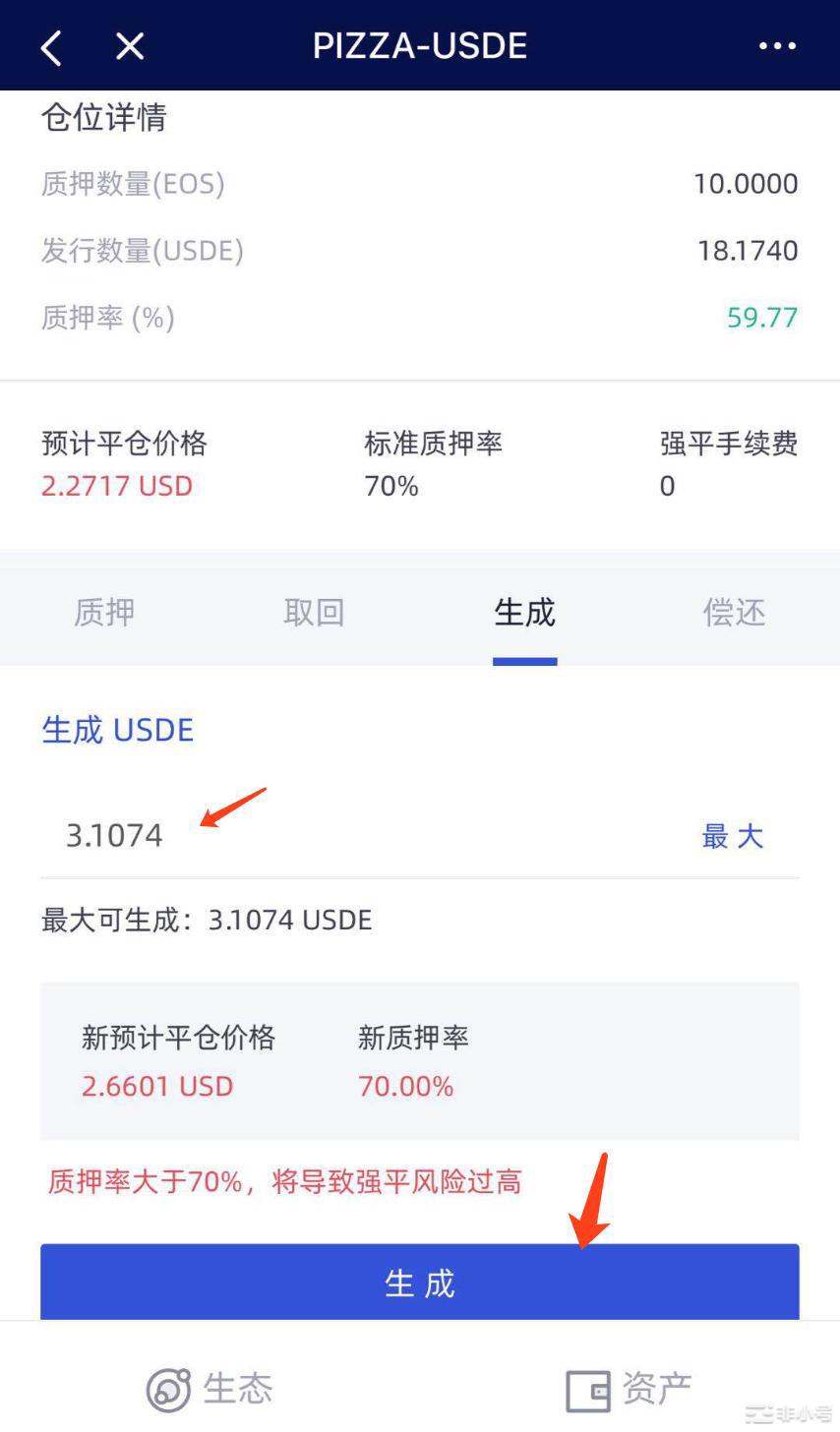
Task: Tap the PIZZA-USDE title in header
Action: tap(420, 45)
